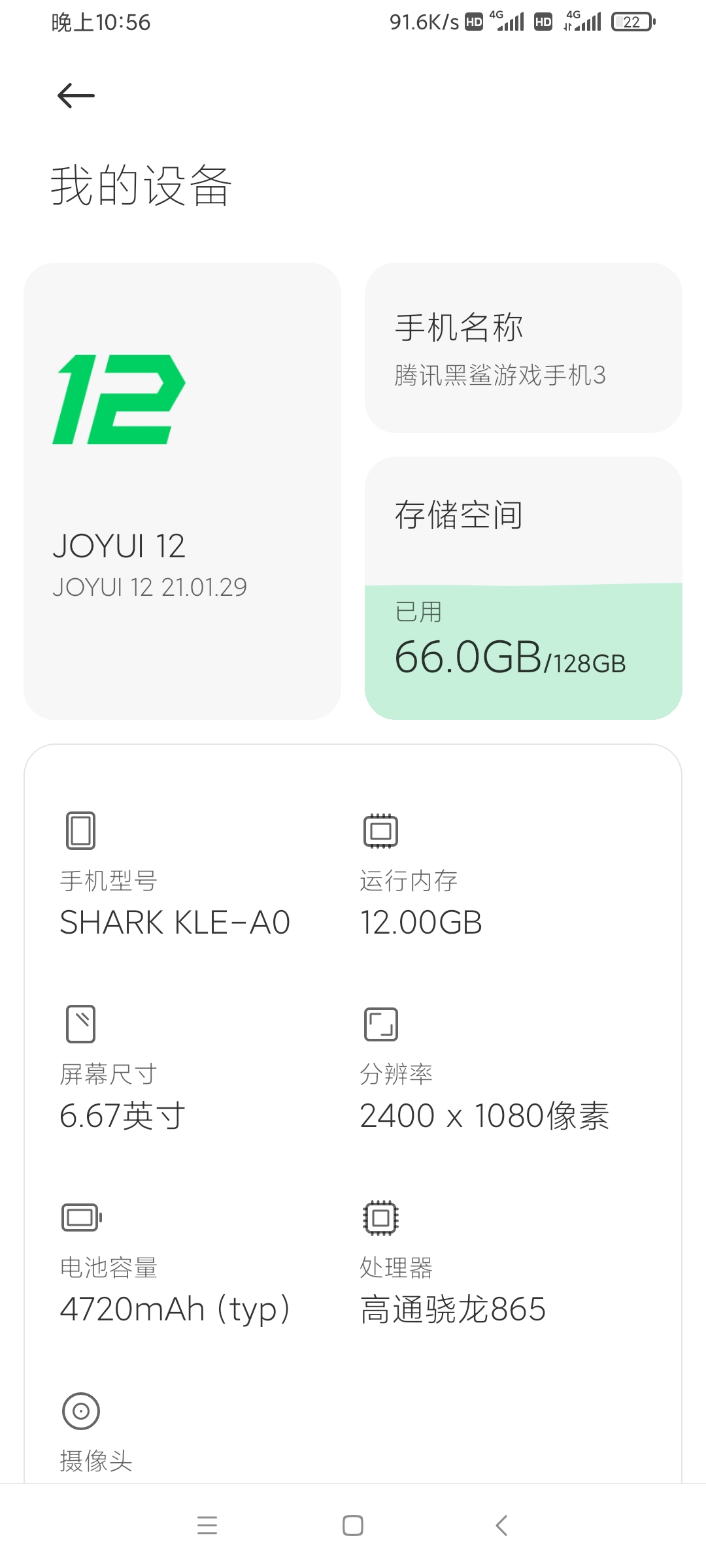The width and height of the screenshot is (706, 1568).
Task: Open the JOYUI 12 version card
Action: (182, 491)
